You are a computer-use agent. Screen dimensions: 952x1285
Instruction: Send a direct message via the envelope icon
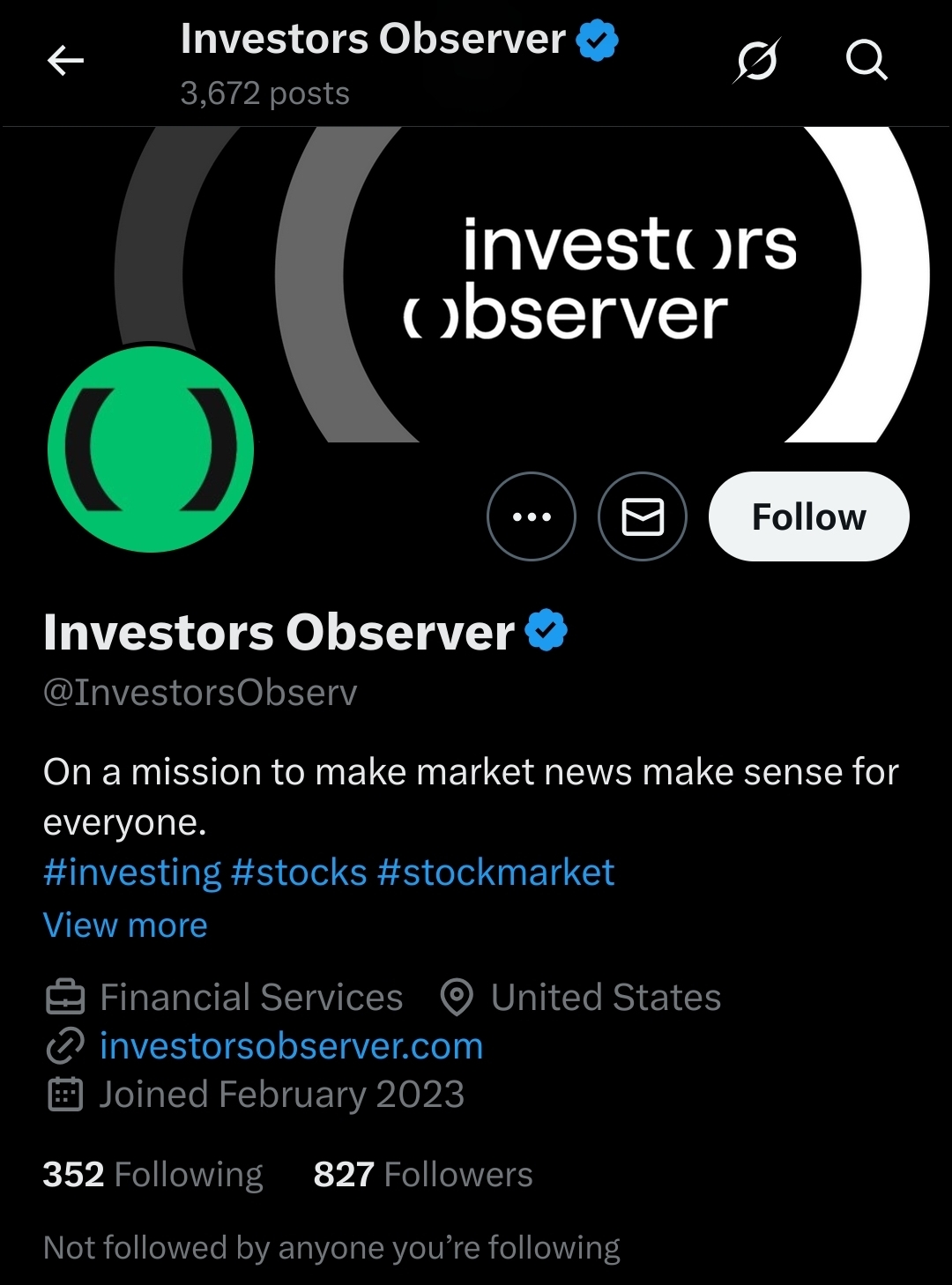[x=643, y=516]
